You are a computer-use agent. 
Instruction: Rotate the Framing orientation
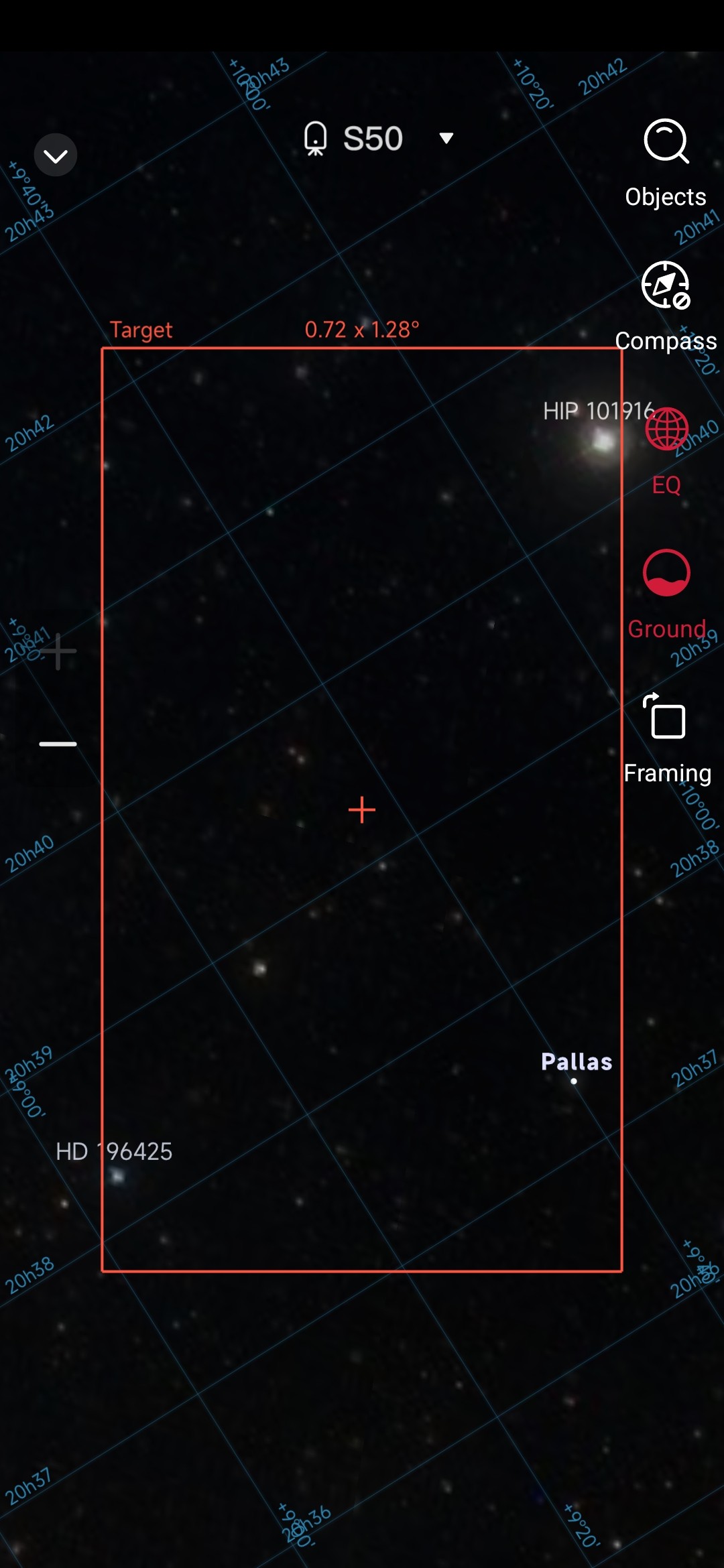(x=666, y=737)
